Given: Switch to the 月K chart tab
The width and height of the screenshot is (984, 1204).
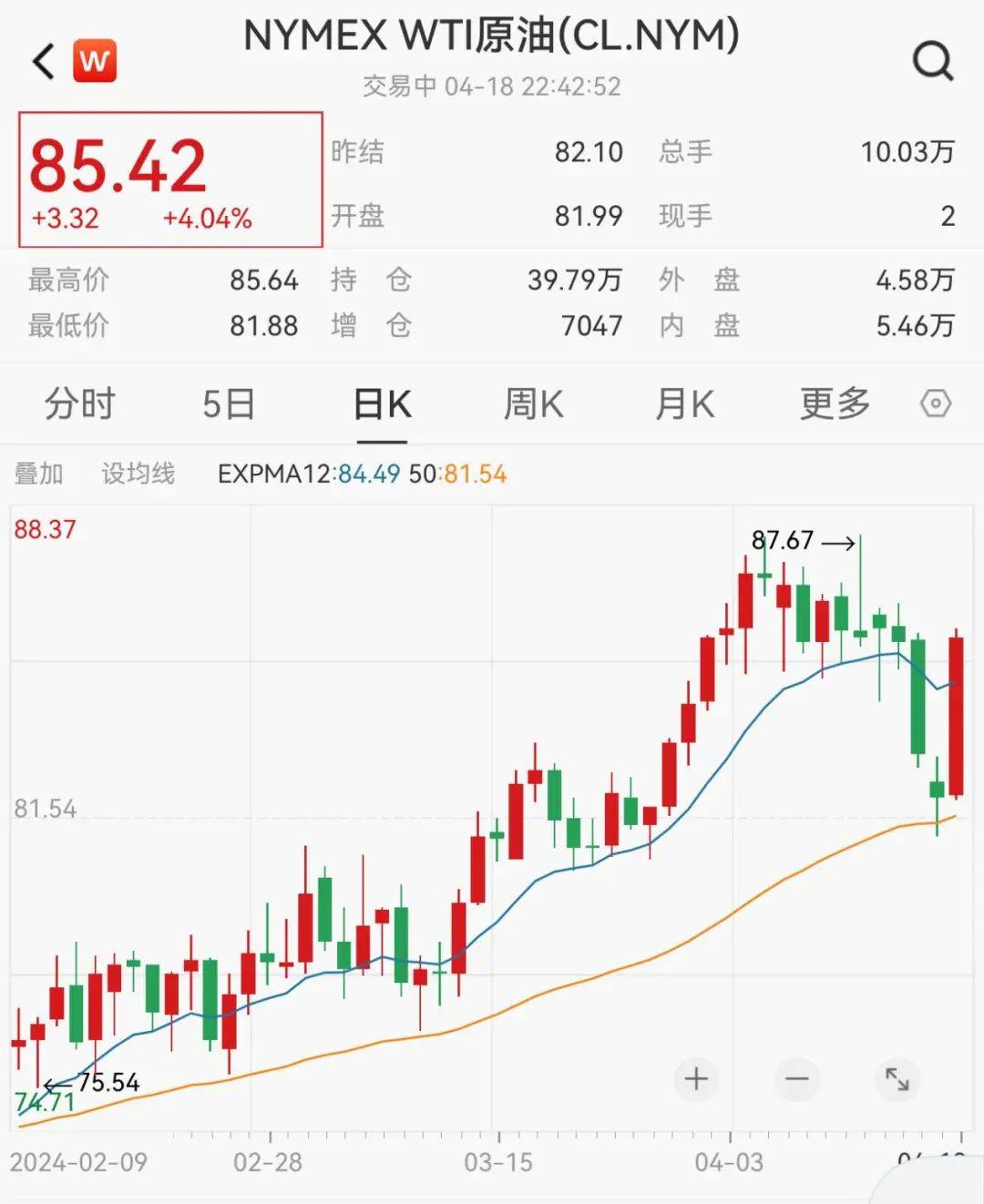Looking at the screenshot, I should point(685,403).
